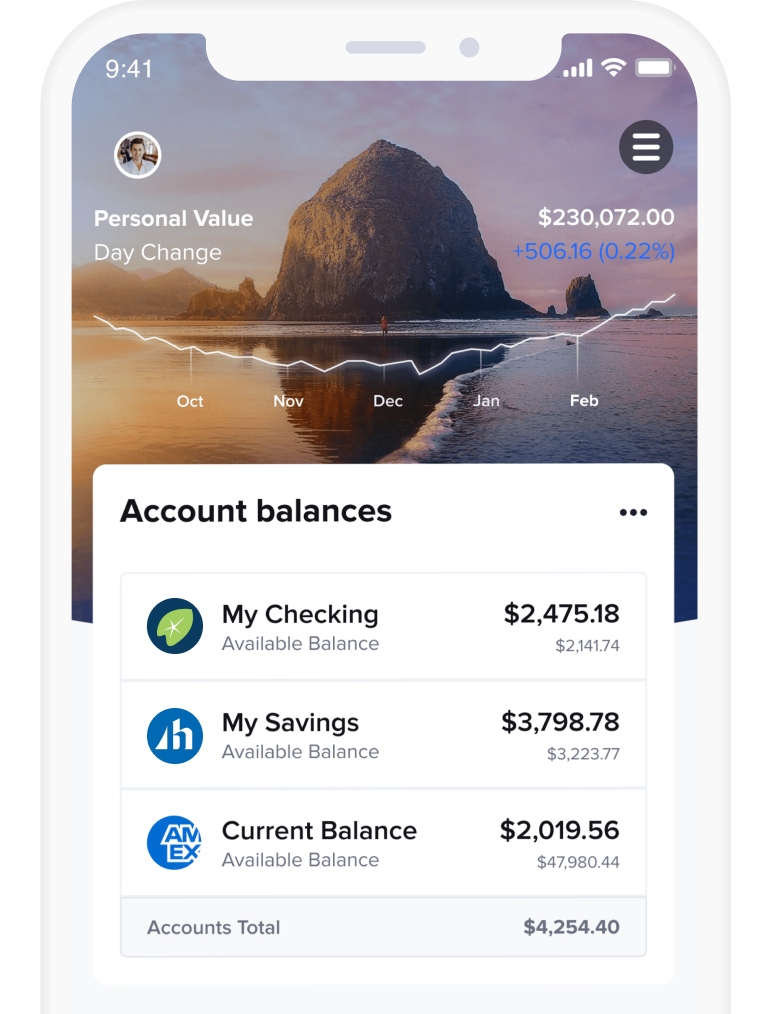The height and width of the screenshot is (1014, 757).
Task: Select the Amex Current Balance row
Action: [383, 843]
